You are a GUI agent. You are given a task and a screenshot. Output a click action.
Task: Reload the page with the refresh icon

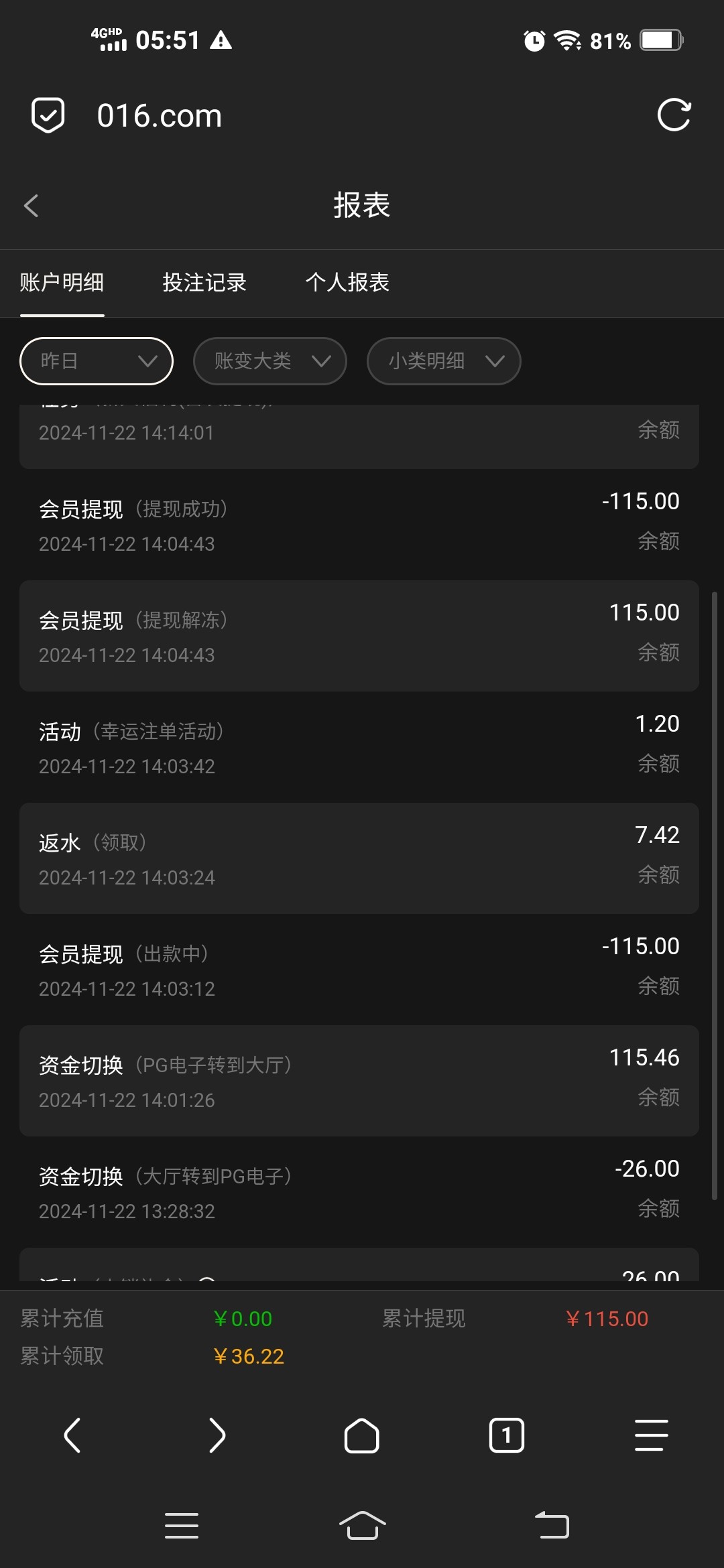click(674, 115)
